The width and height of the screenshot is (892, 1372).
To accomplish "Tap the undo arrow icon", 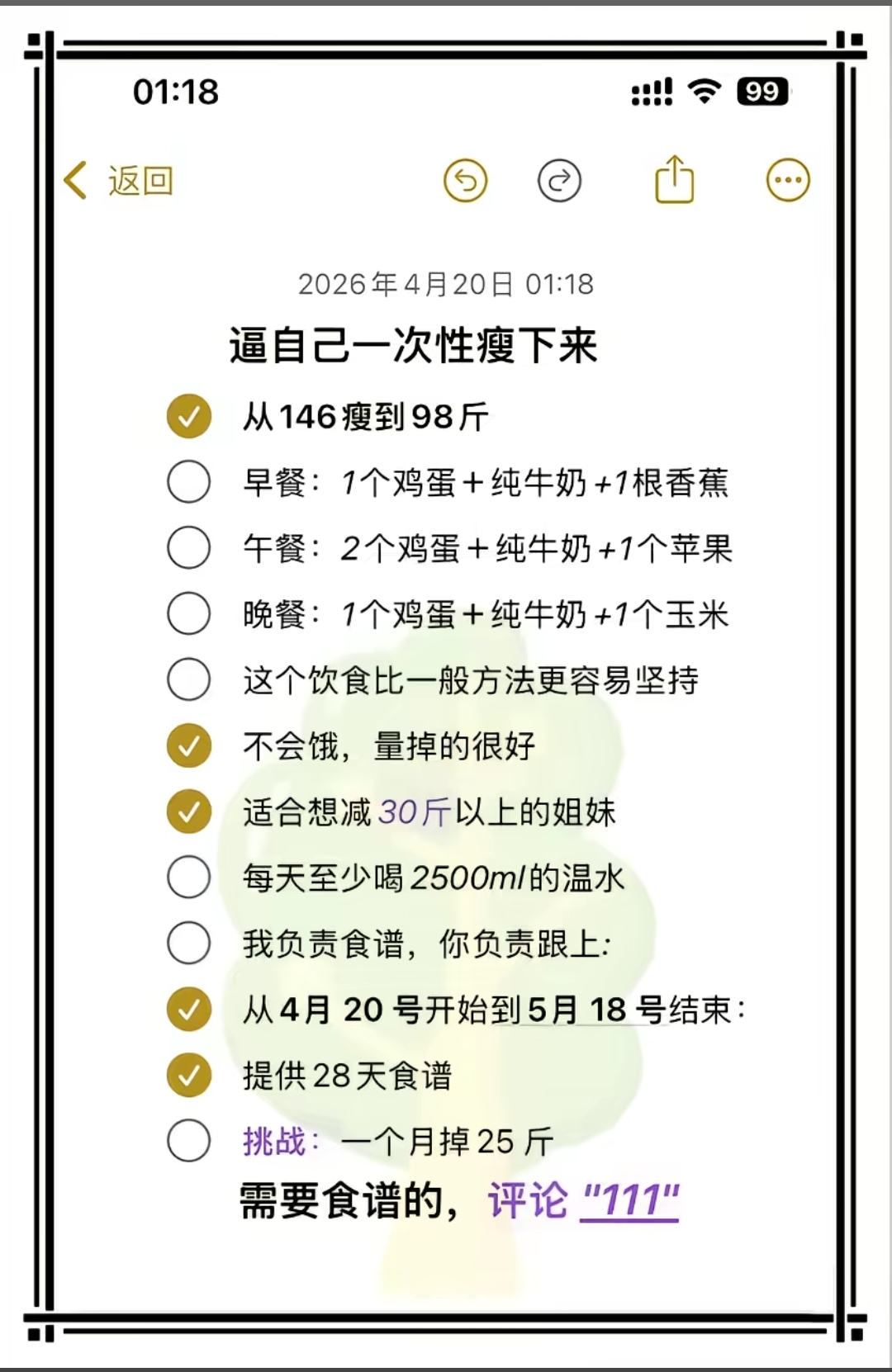I will (x=466, y=179).
